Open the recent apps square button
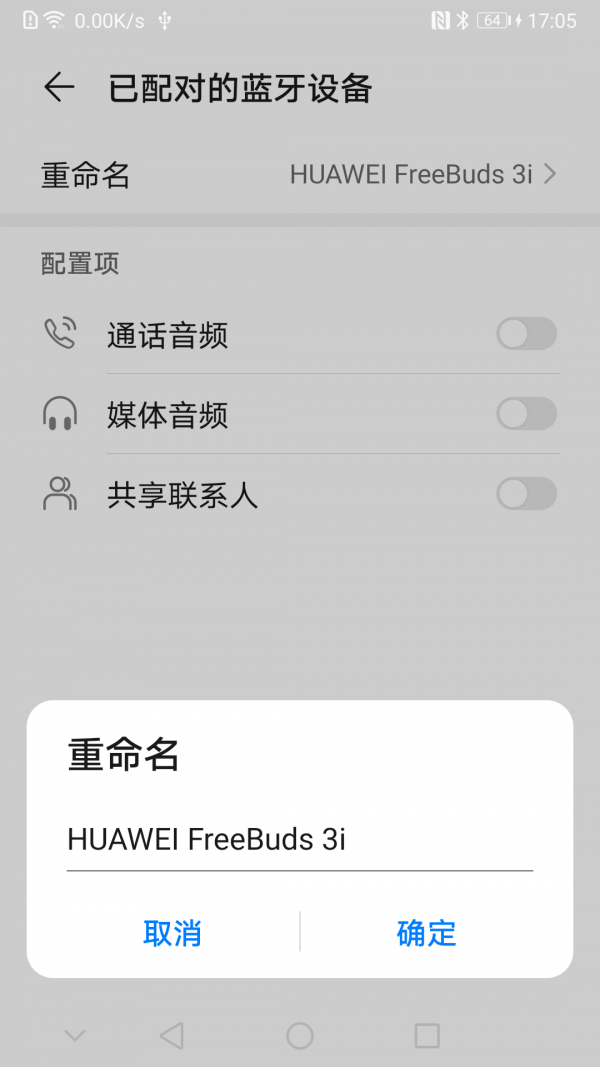 click(x=427, y=1036)
